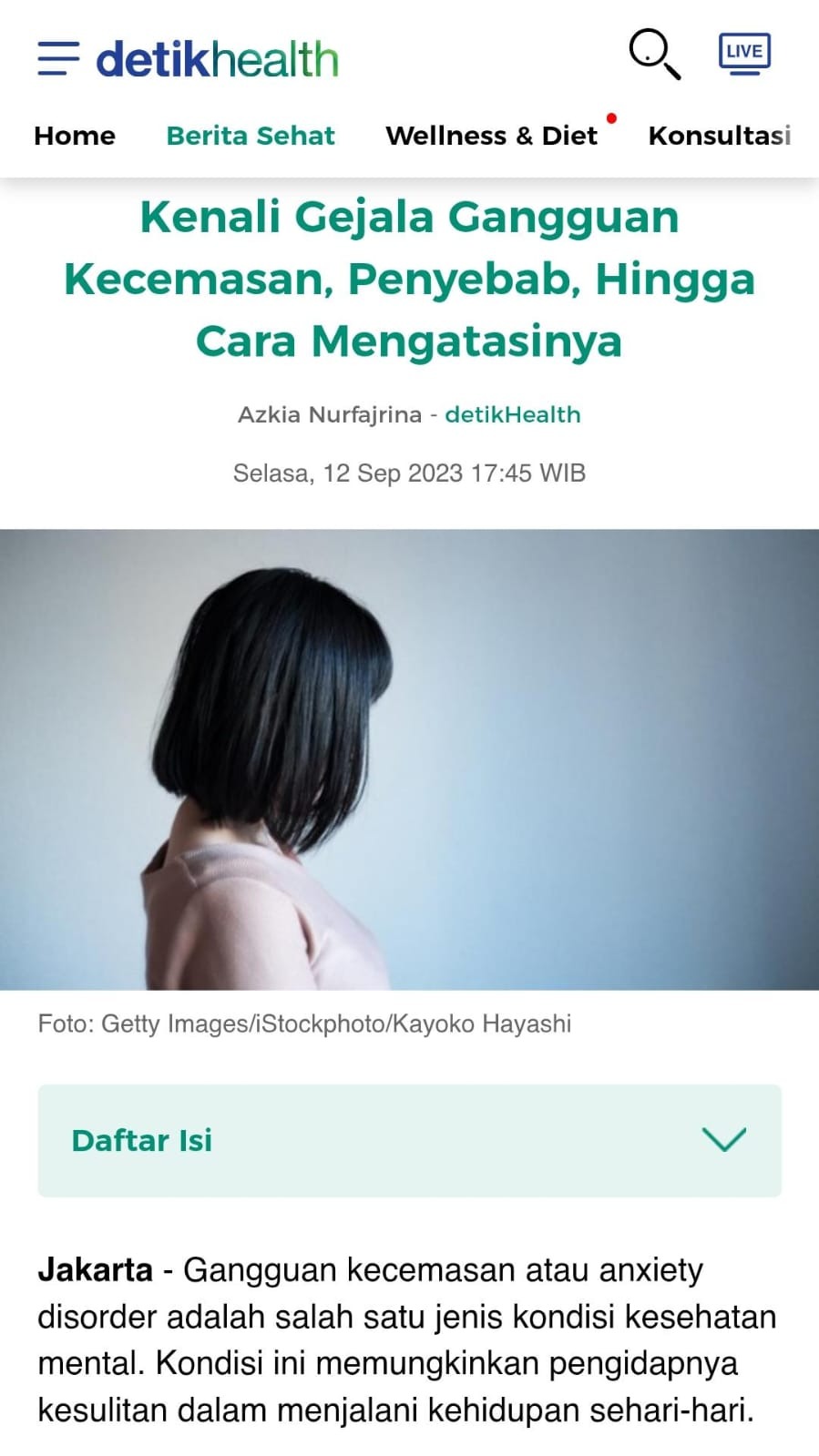The image size is (819, 1456).
Task: Open the Konsultasi tab
Action: 719,136
